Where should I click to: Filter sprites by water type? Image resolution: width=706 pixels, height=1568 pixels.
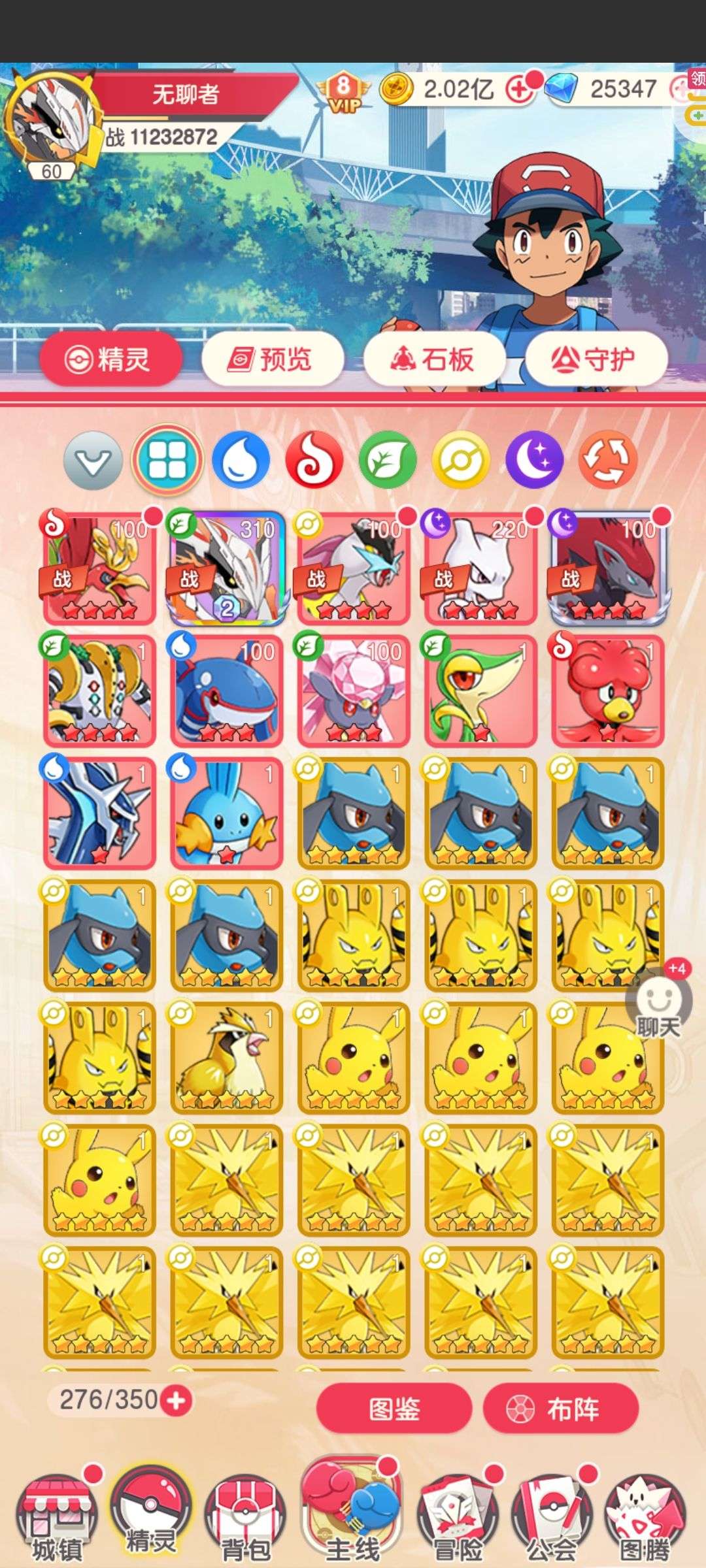click(x=241, y=460)
